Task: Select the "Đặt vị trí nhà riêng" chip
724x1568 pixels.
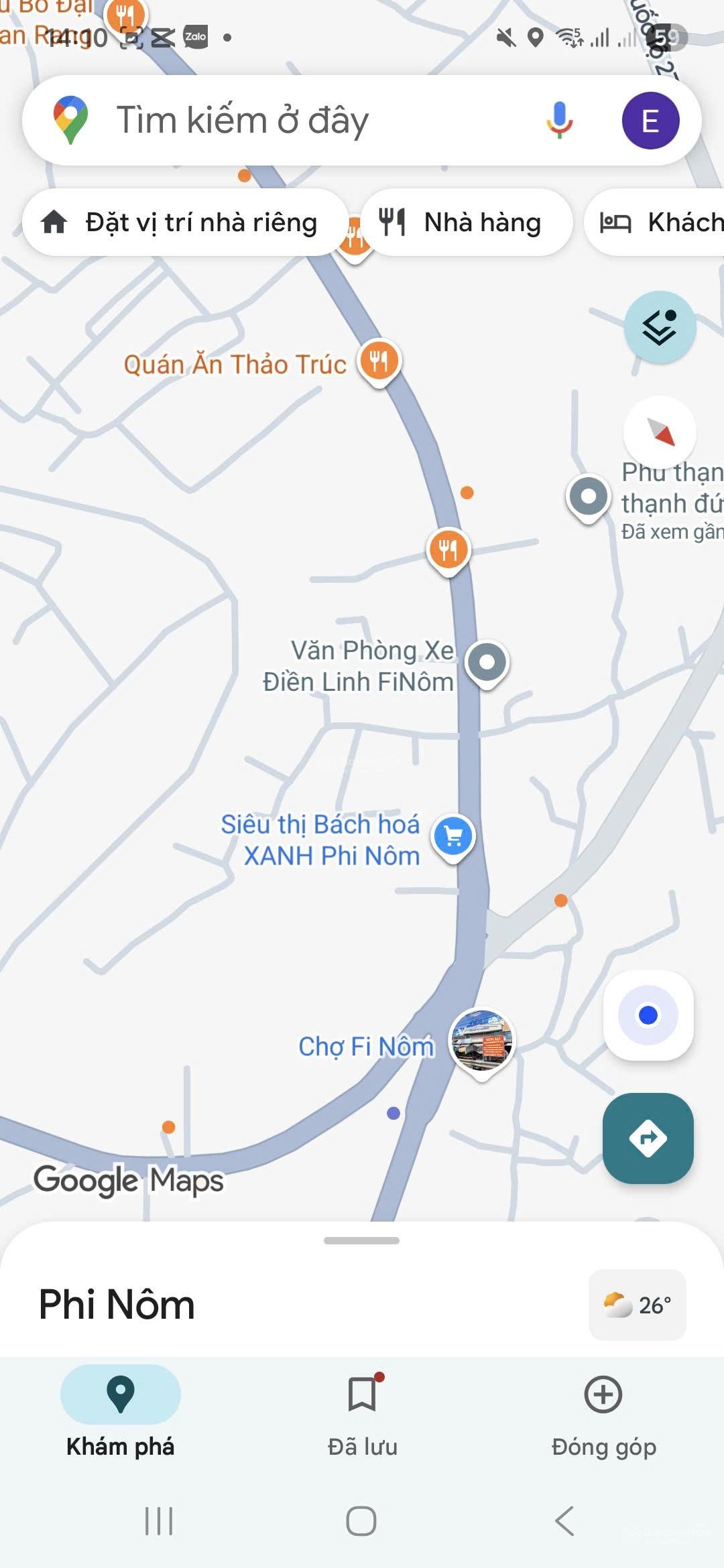Action: (181, 222)
